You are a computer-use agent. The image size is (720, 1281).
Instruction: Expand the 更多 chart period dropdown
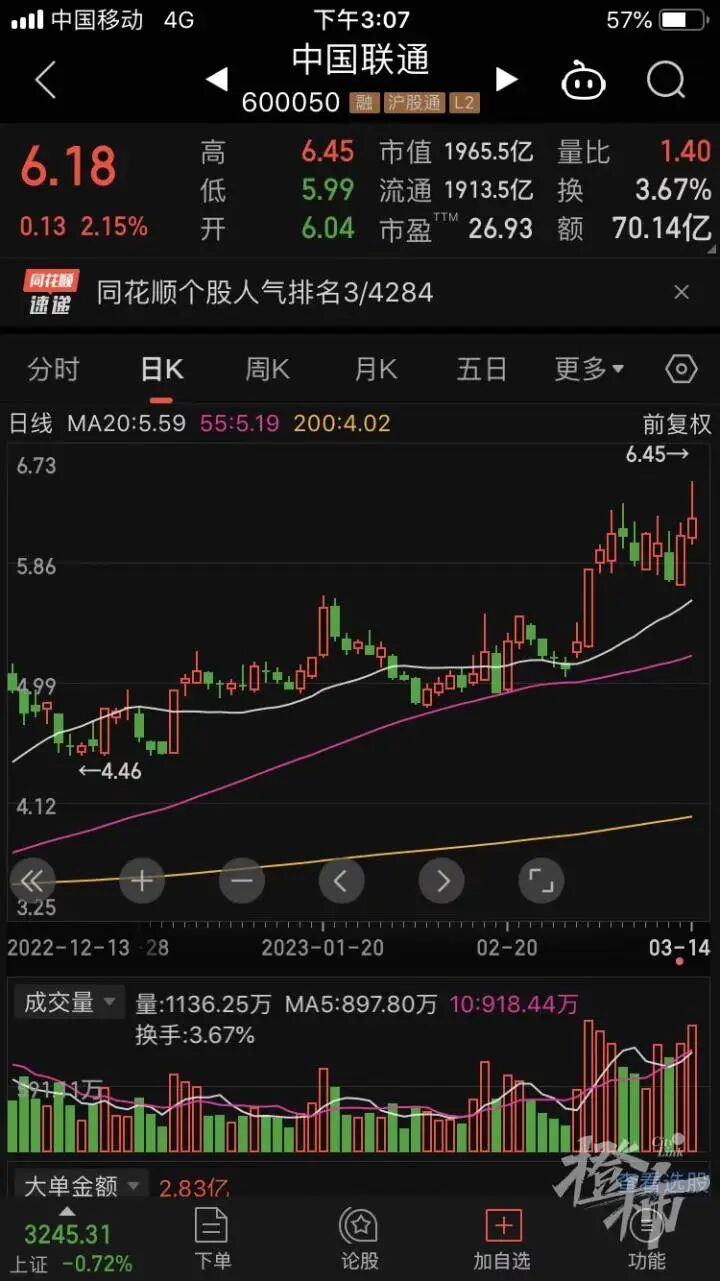click(x=588, y=369)
